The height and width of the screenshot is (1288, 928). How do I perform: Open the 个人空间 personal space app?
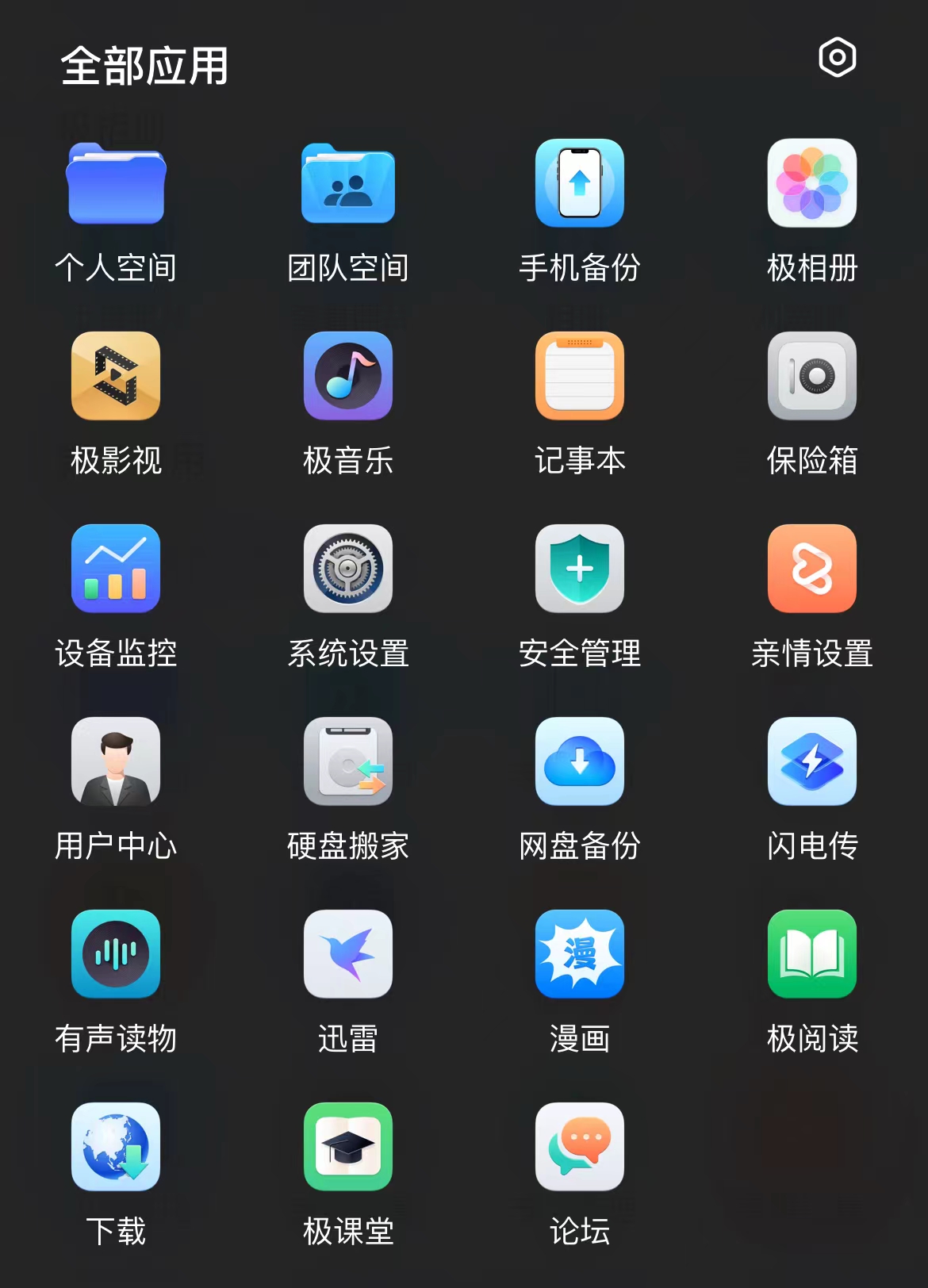click(116, 184)
